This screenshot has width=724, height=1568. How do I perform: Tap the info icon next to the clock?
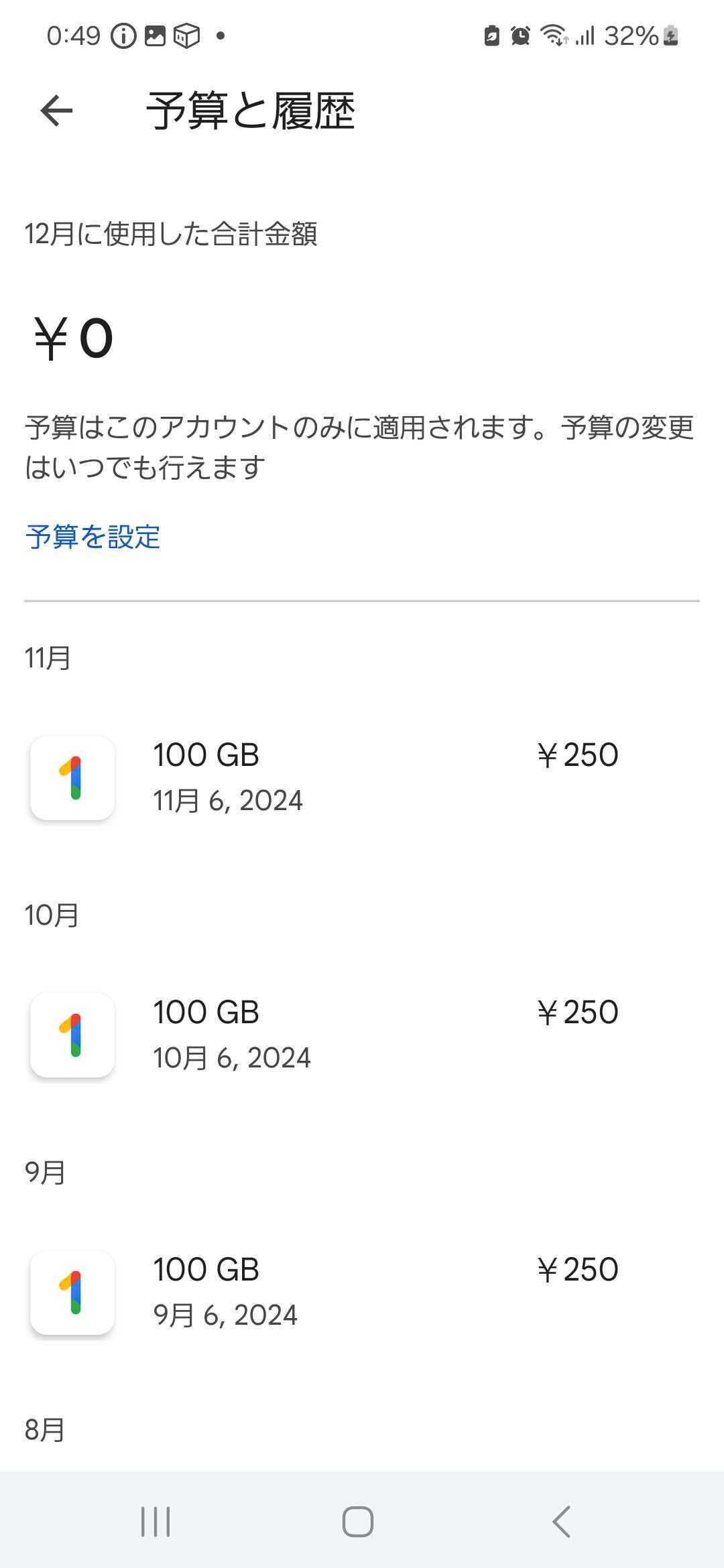124,37
